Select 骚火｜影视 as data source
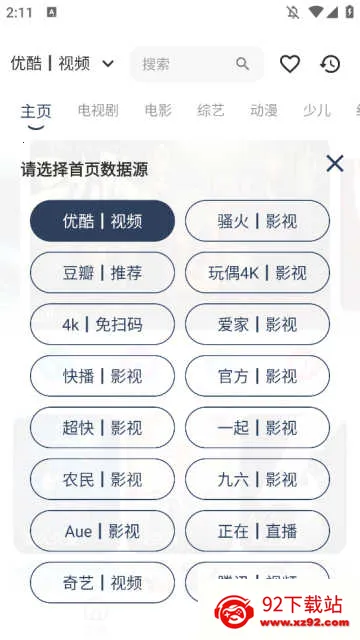Image resolution: width=360 pixels, height=640 pixels. point(257,221)
